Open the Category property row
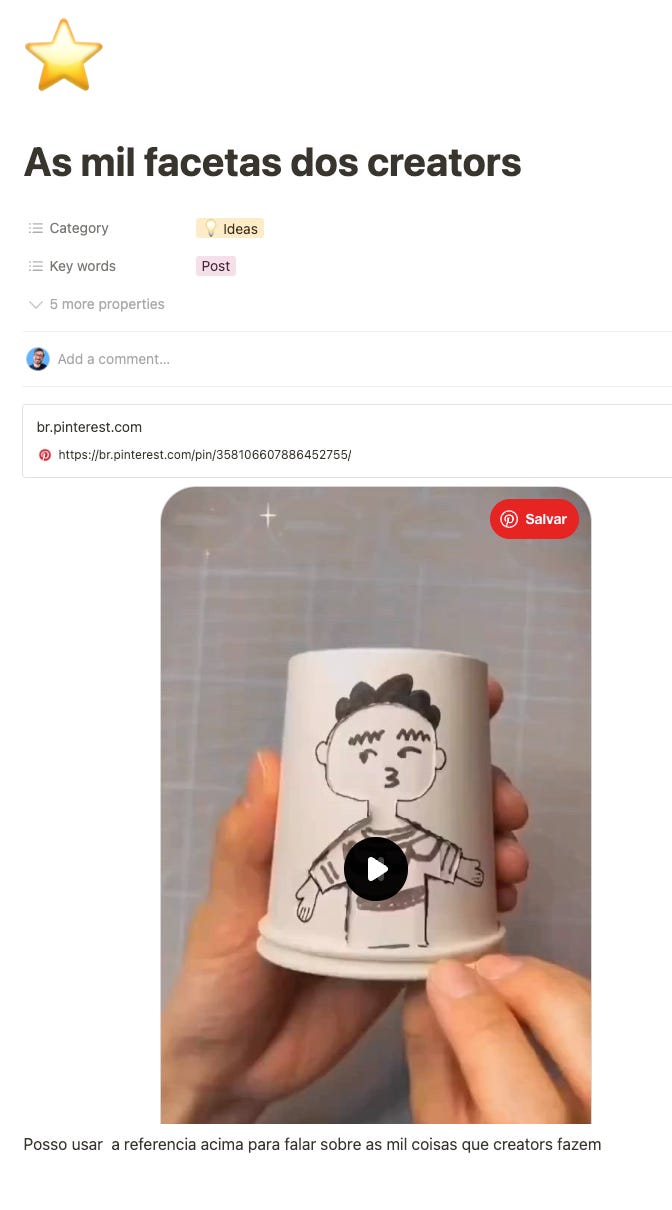The width and height of the screenshot is (672, 1210). [x=79, y=228]
